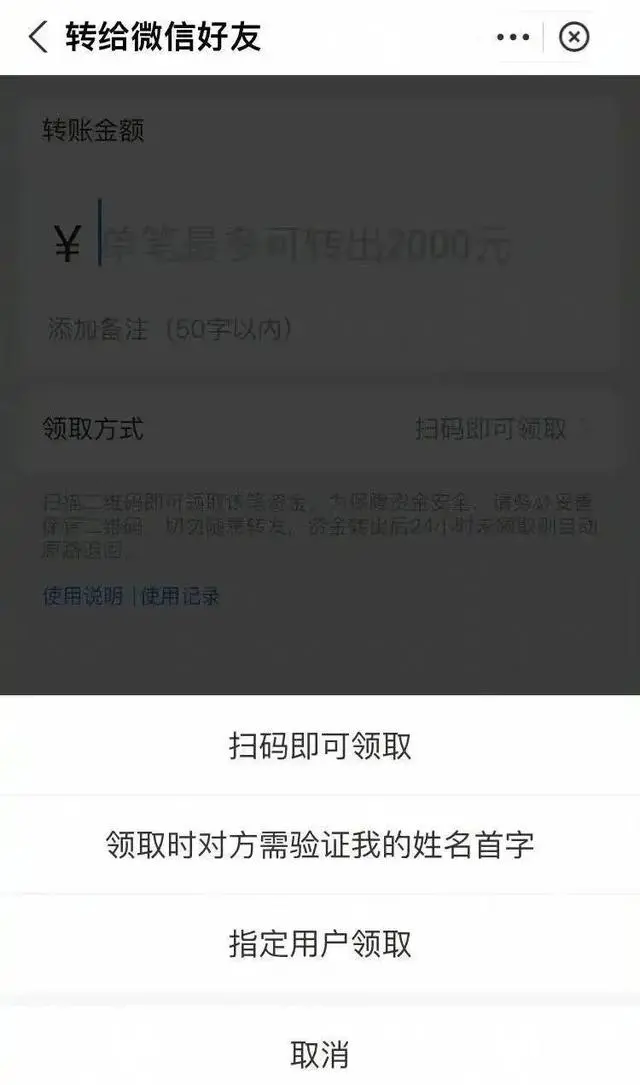Choose 领取时对方需验证我的姓名首字
The width and height of the screenshot is (640, 1085).
(x=320, y=845)
